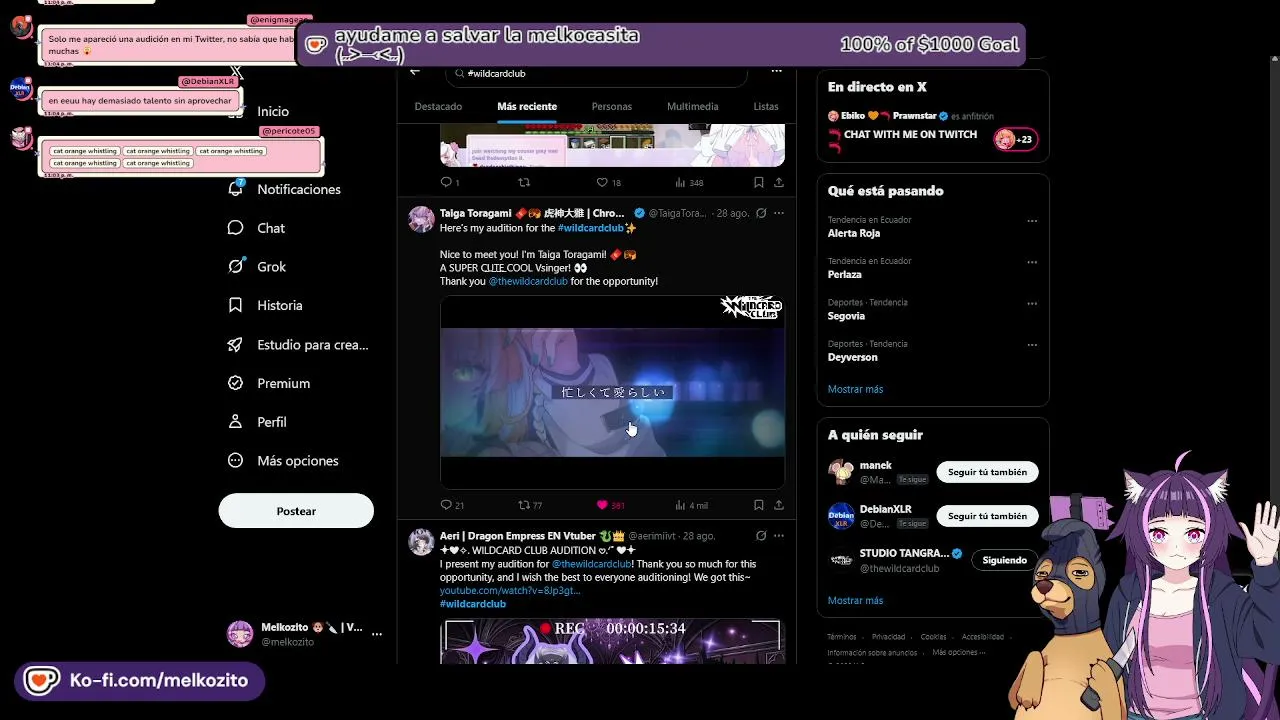1280x720 pixels.
Task: Tap the #wildcardclub search field
Action: point(596,73)
